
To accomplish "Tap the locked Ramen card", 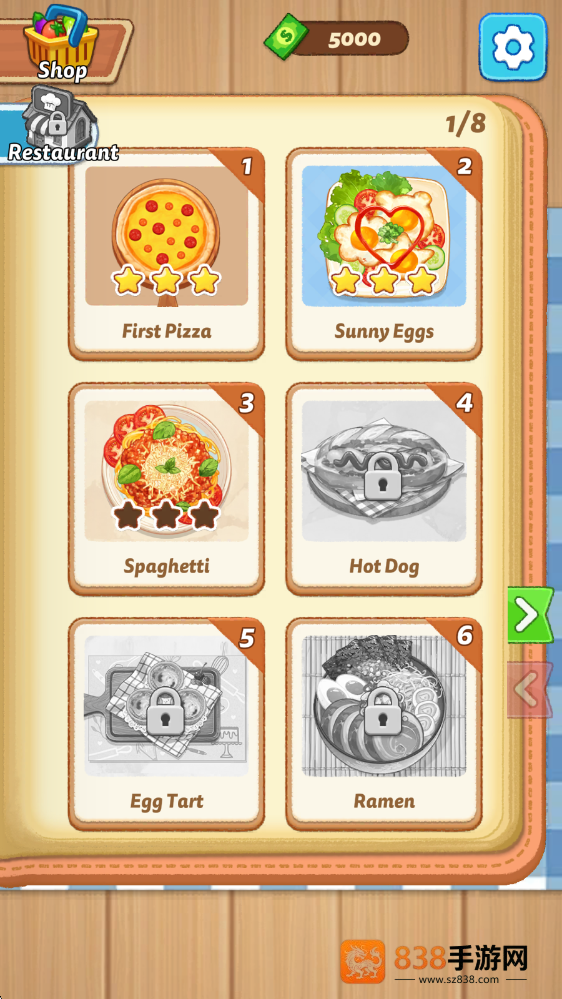I will 384,724.
